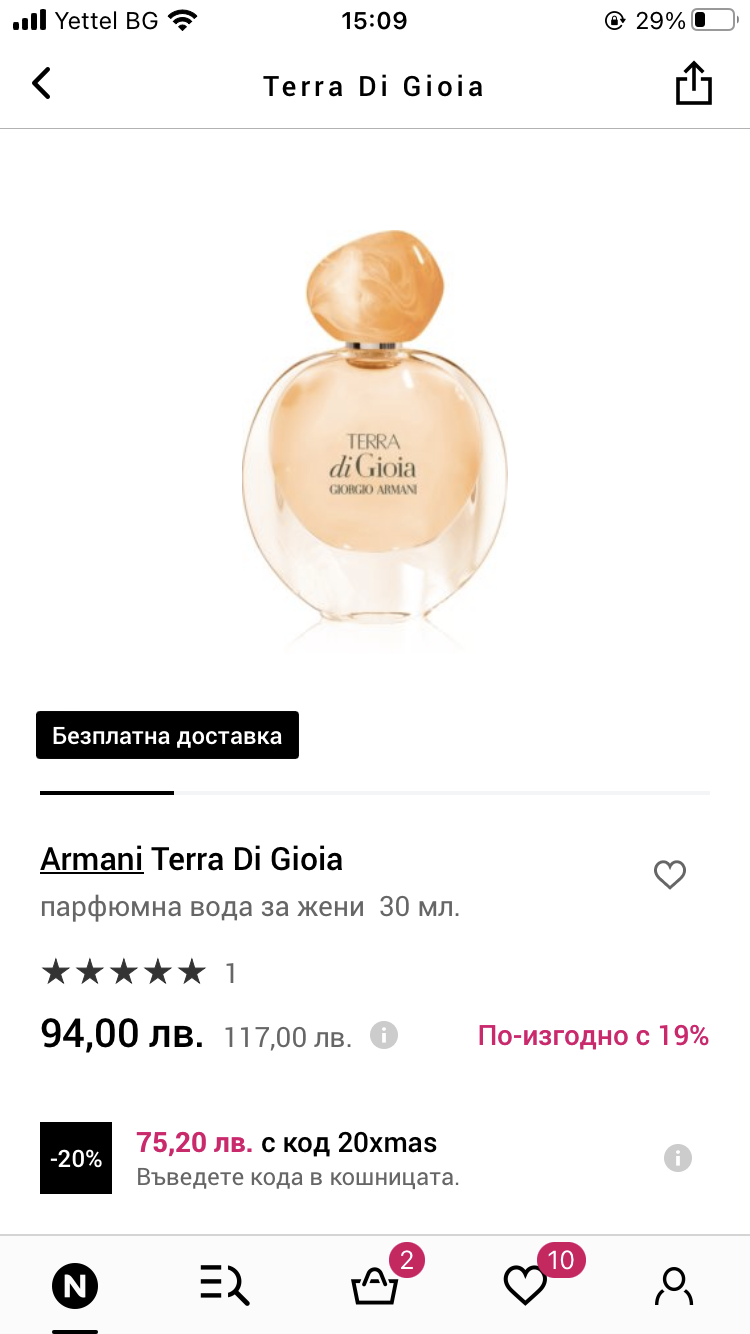Go back from Terra Di Gioia page
The image size is (750, 1334).
(41, 84)
